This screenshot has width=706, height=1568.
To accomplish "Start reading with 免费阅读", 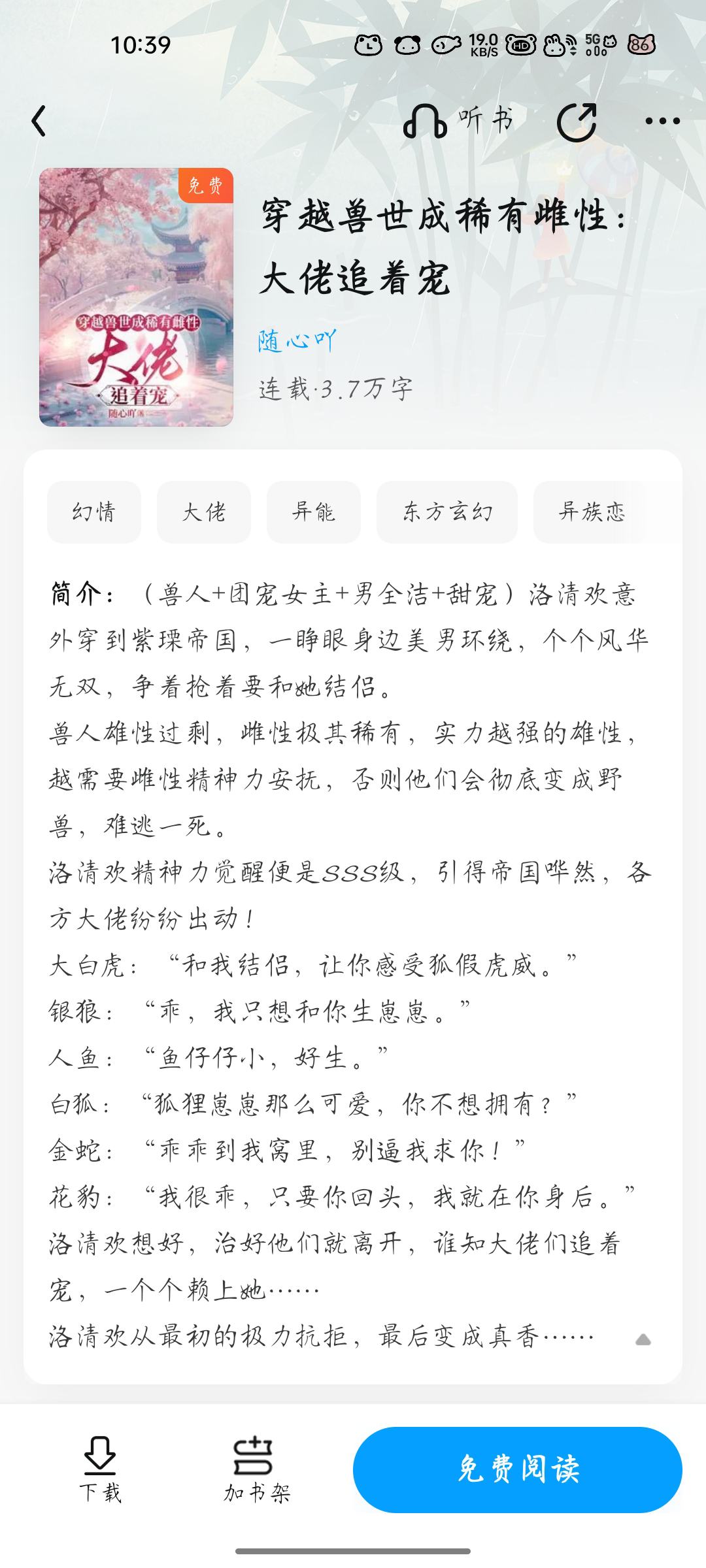I will tap(518, 1469).
